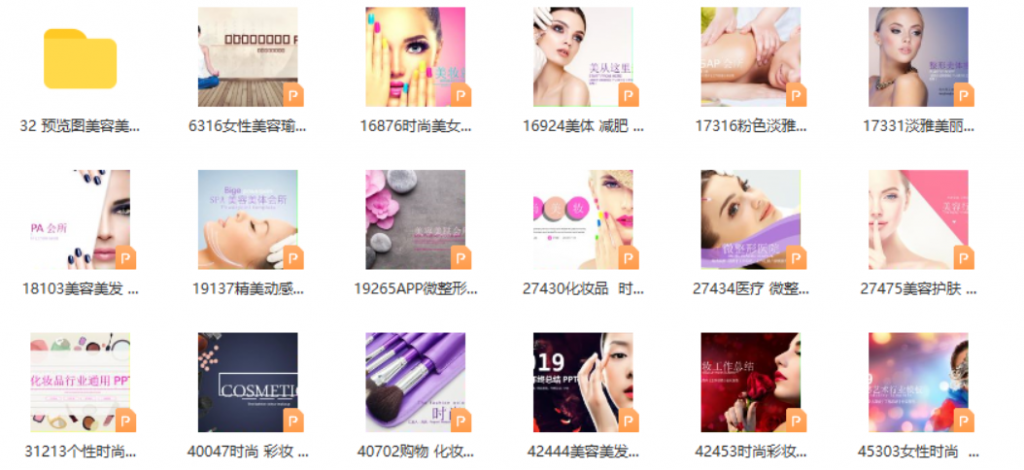1024x470 pixels.
Task: Open file 19265APP微整形
Action: 415,219
